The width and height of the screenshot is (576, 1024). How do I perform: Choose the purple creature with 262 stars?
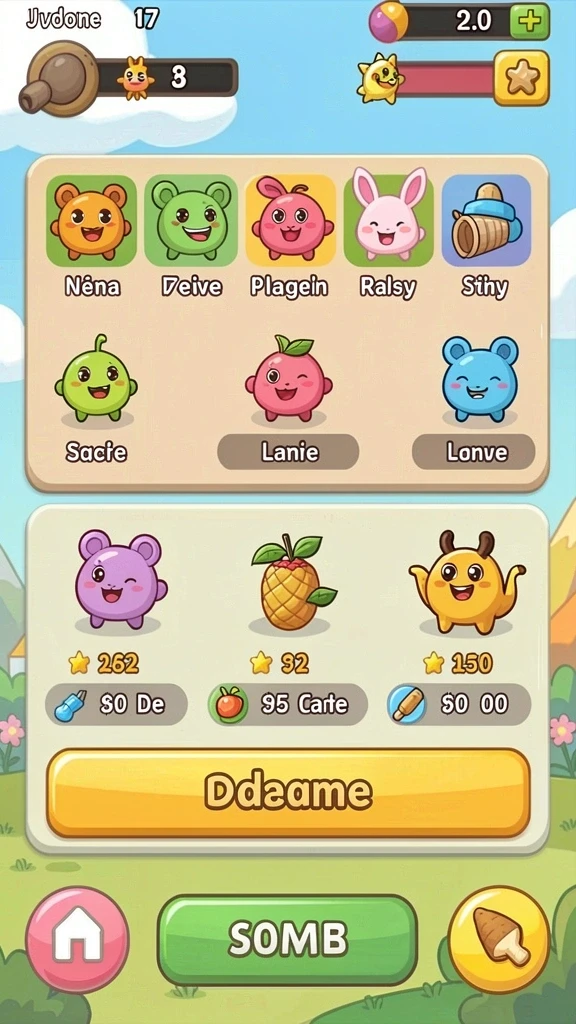pyautogui.click(x=118, y=580)
